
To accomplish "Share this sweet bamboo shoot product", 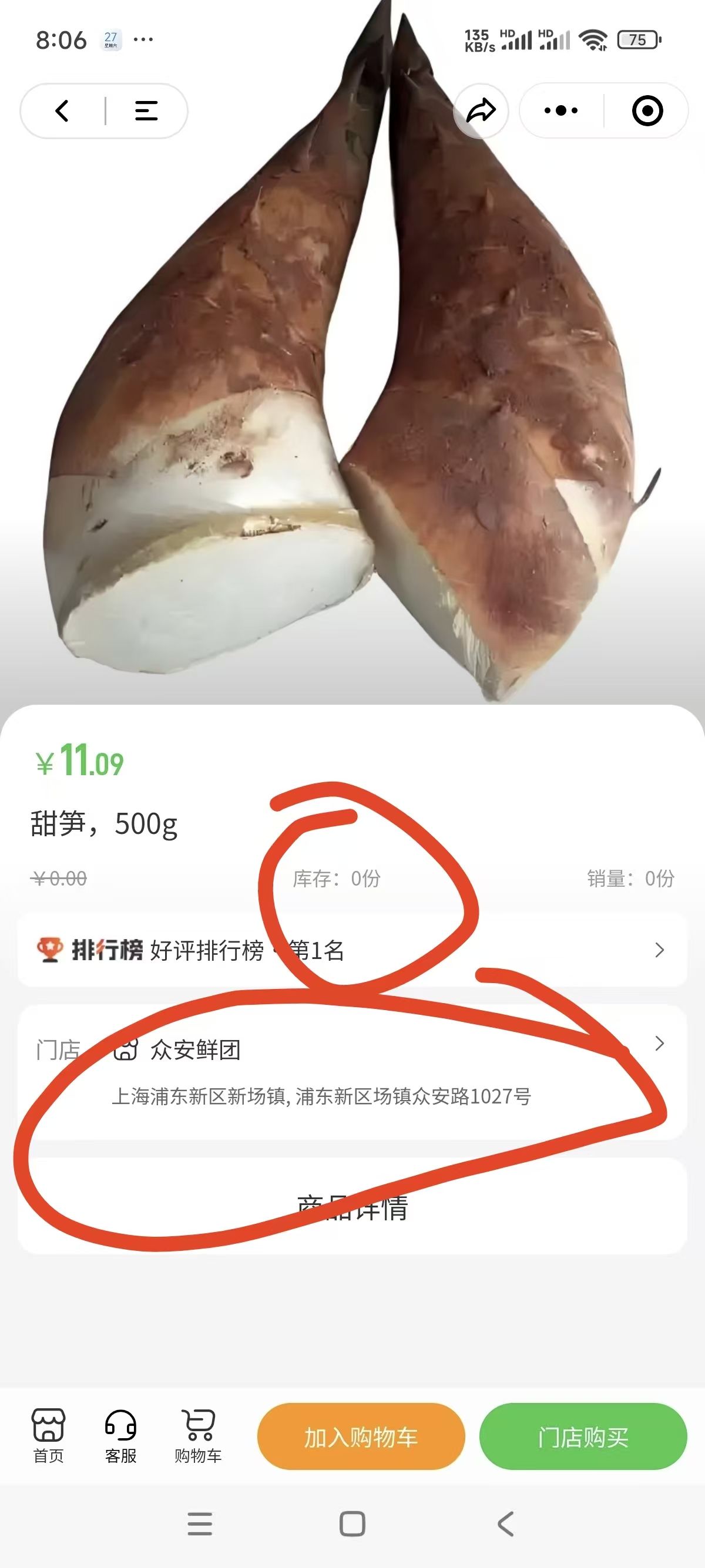I will 481,111.
